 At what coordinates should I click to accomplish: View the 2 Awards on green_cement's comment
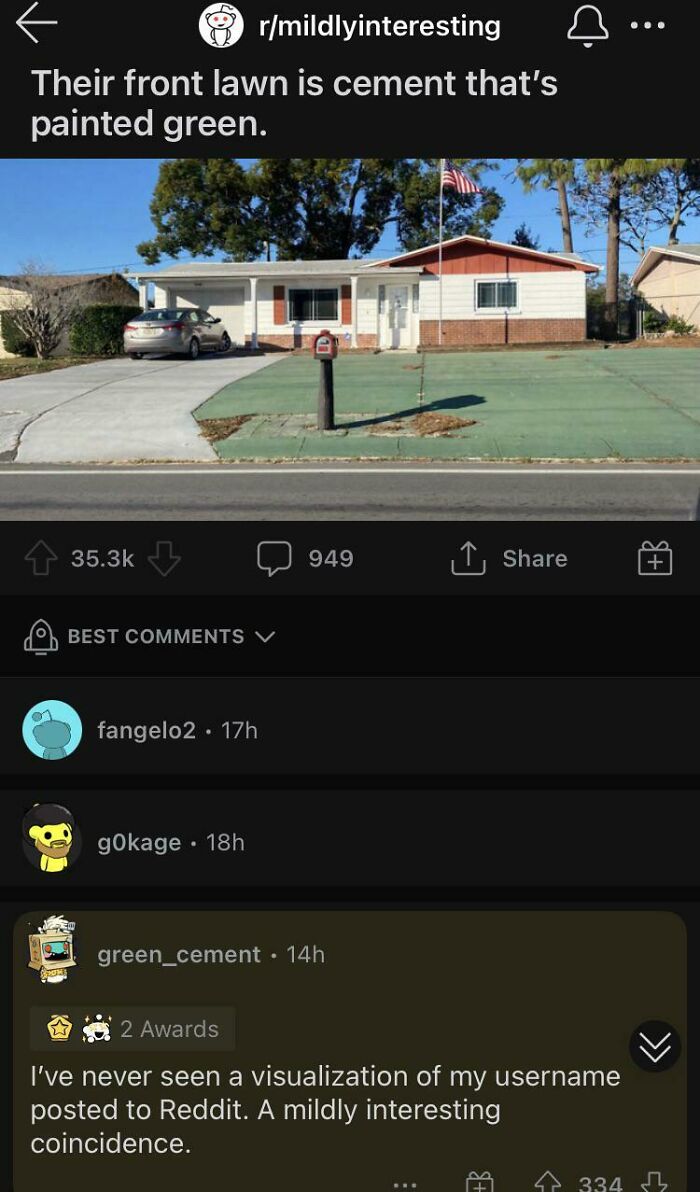[x=133, y=1028]
